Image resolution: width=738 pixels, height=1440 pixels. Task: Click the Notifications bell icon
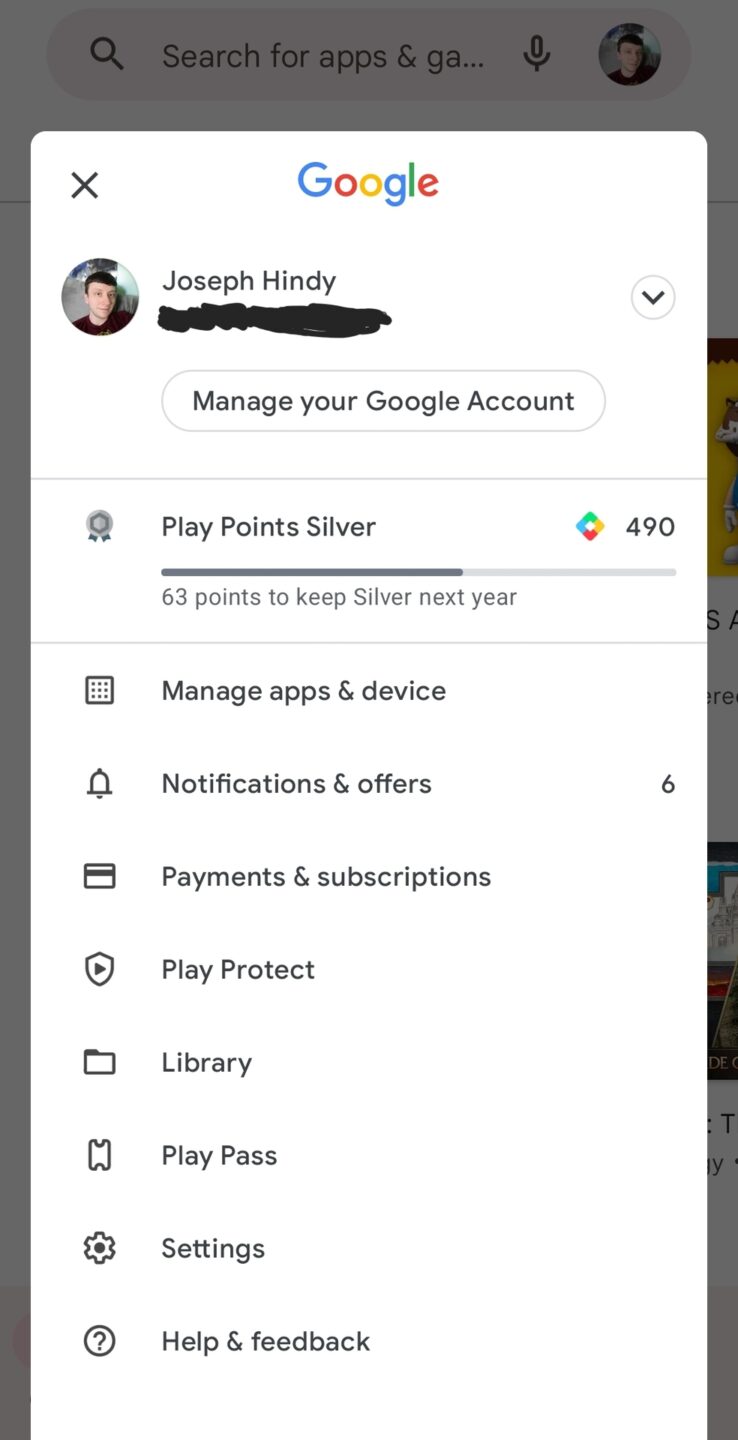click(99, 783)
